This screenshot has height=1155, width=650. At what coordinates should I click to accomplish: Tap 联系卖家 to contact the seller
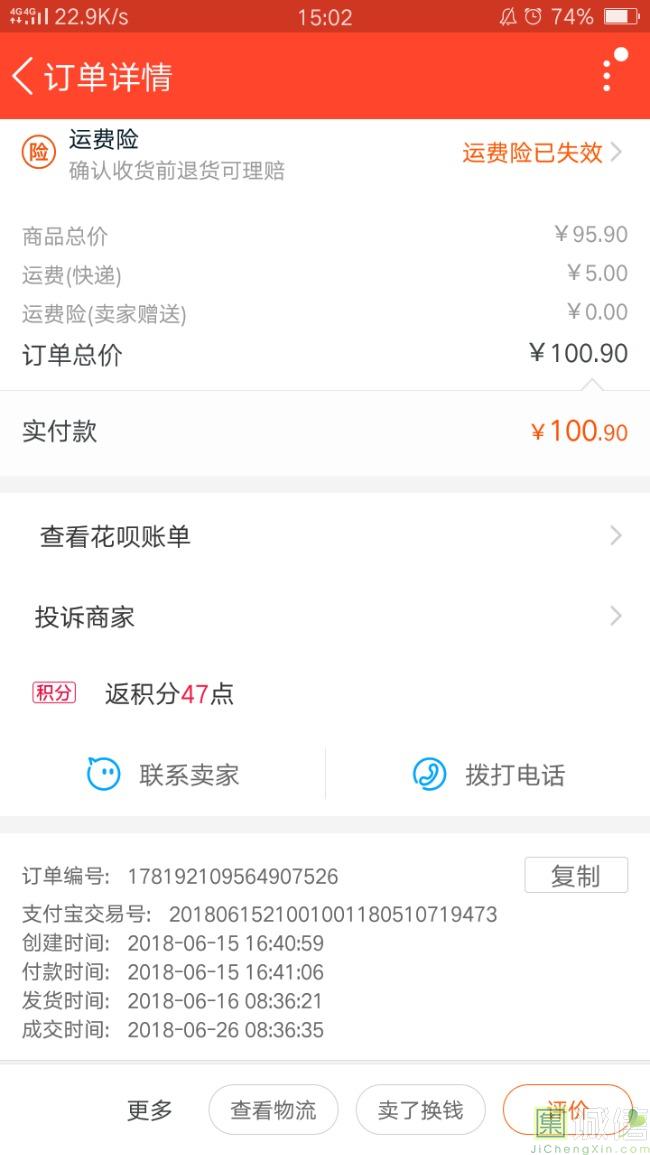(x=163, y=775)
